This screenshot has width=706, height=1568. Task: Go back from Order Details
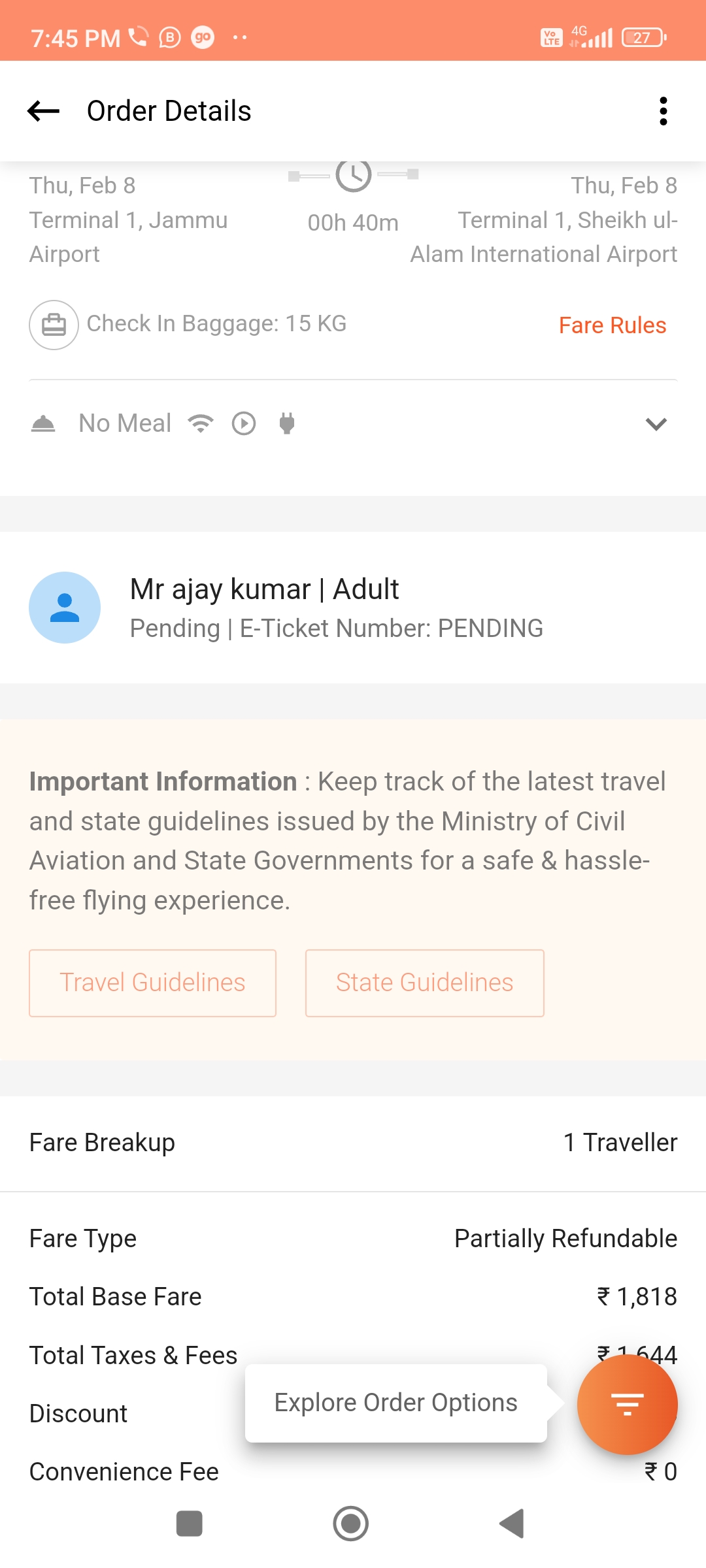point(44,111)
